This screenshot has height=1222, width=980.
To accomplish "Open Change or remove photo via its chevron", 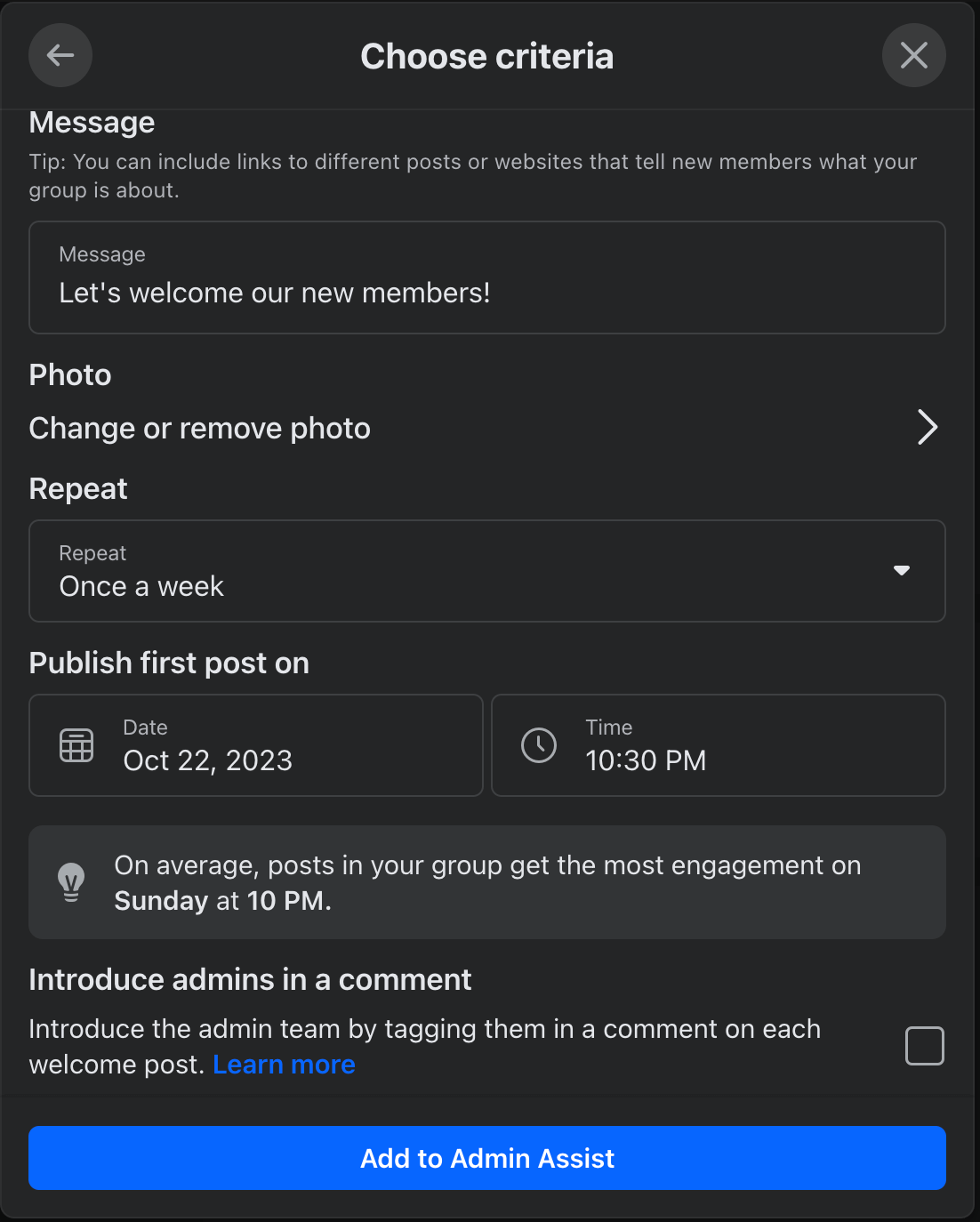I will pyautogui.click(x=928, y=428).
